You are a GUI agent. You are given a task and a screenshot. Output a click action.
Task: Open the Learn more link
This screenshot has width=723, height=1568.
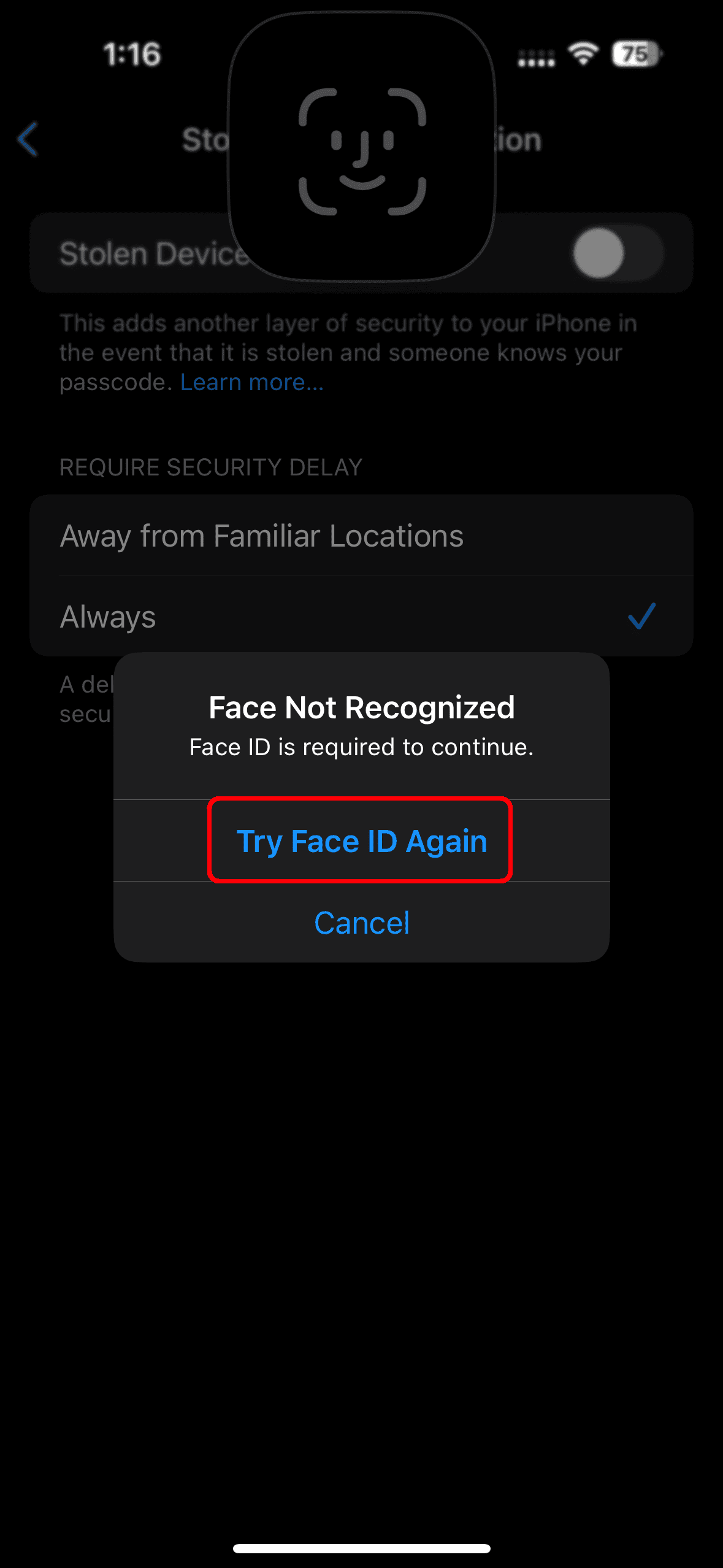(251, 382)
